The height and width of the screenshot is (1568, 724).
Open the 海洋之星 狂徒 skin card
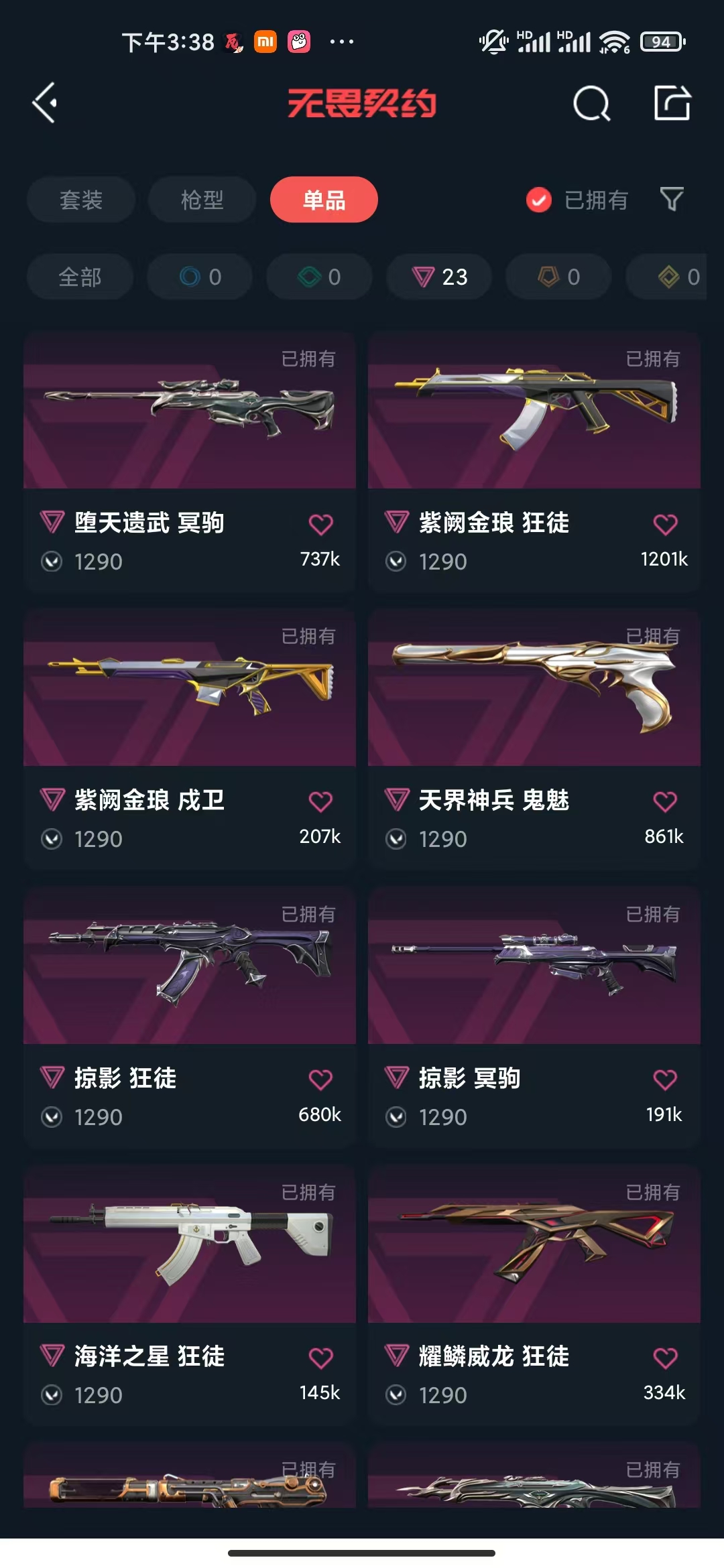pyautogui.click(x=190, y=1296)
